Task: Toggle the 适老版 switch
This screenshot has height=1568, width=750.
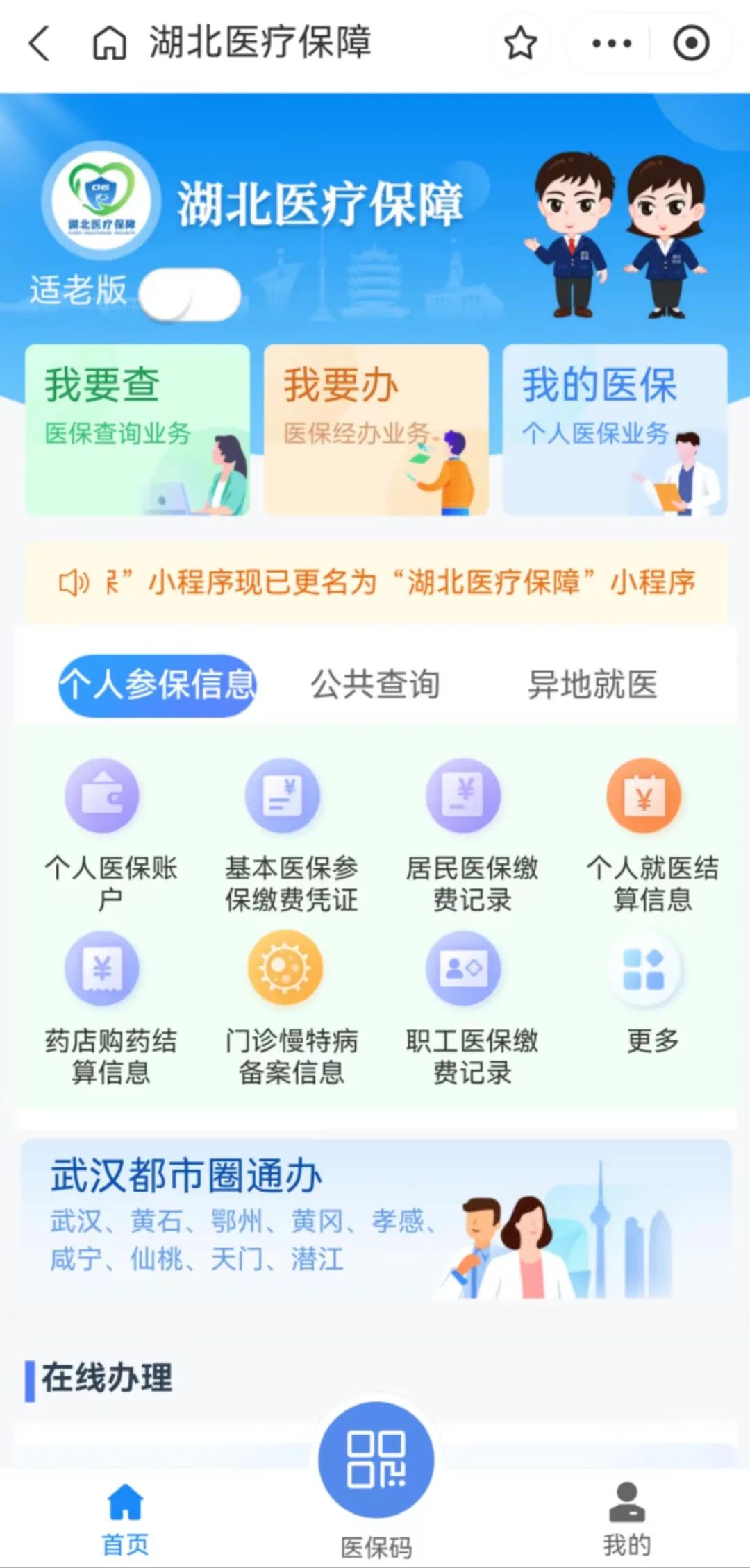Action: pyautogui.click(x=190, y=294)
